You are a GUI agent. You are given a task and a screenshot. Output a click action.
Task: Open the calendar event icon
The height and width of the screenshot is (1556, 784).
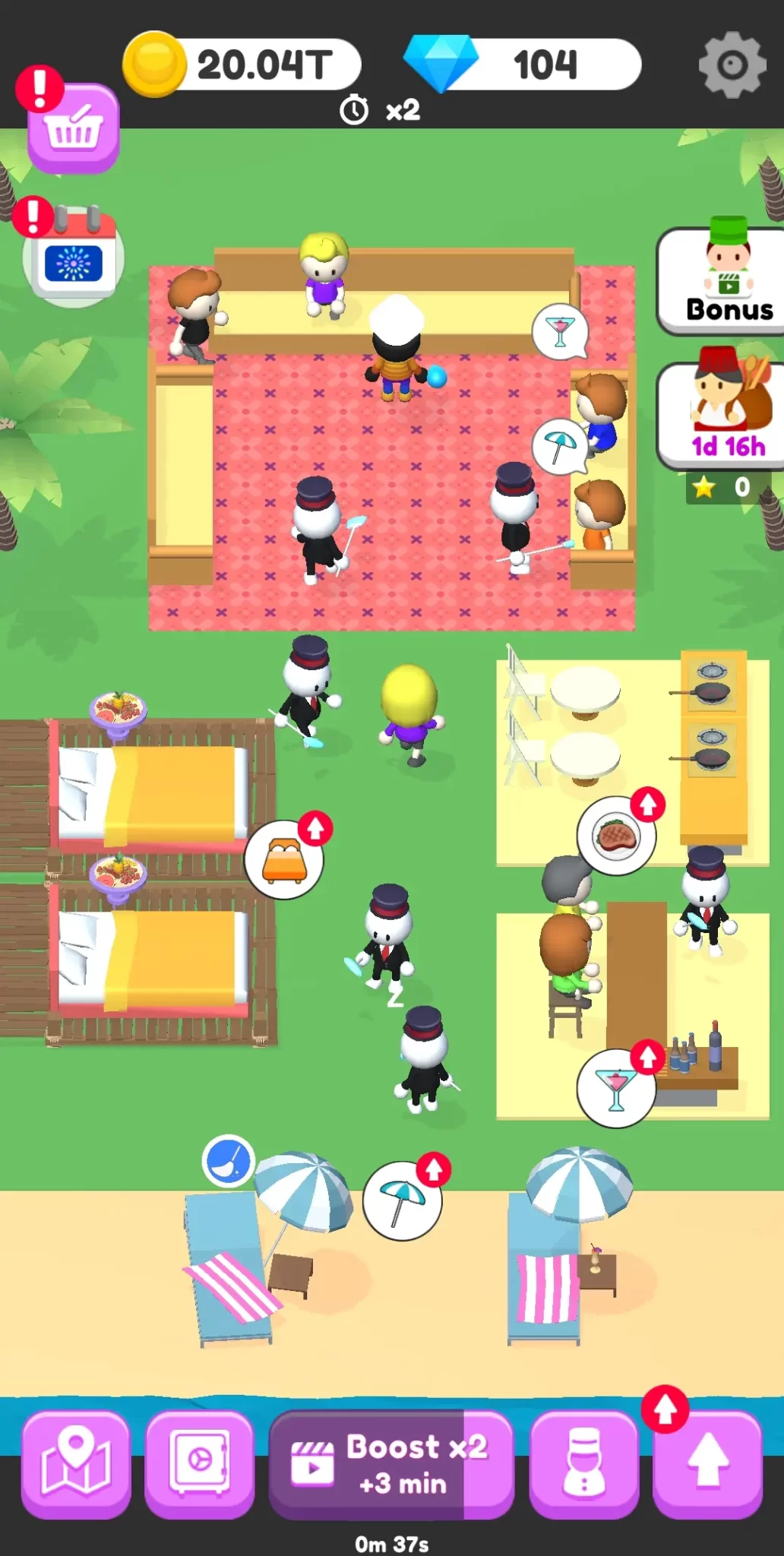tap(73, 258)
